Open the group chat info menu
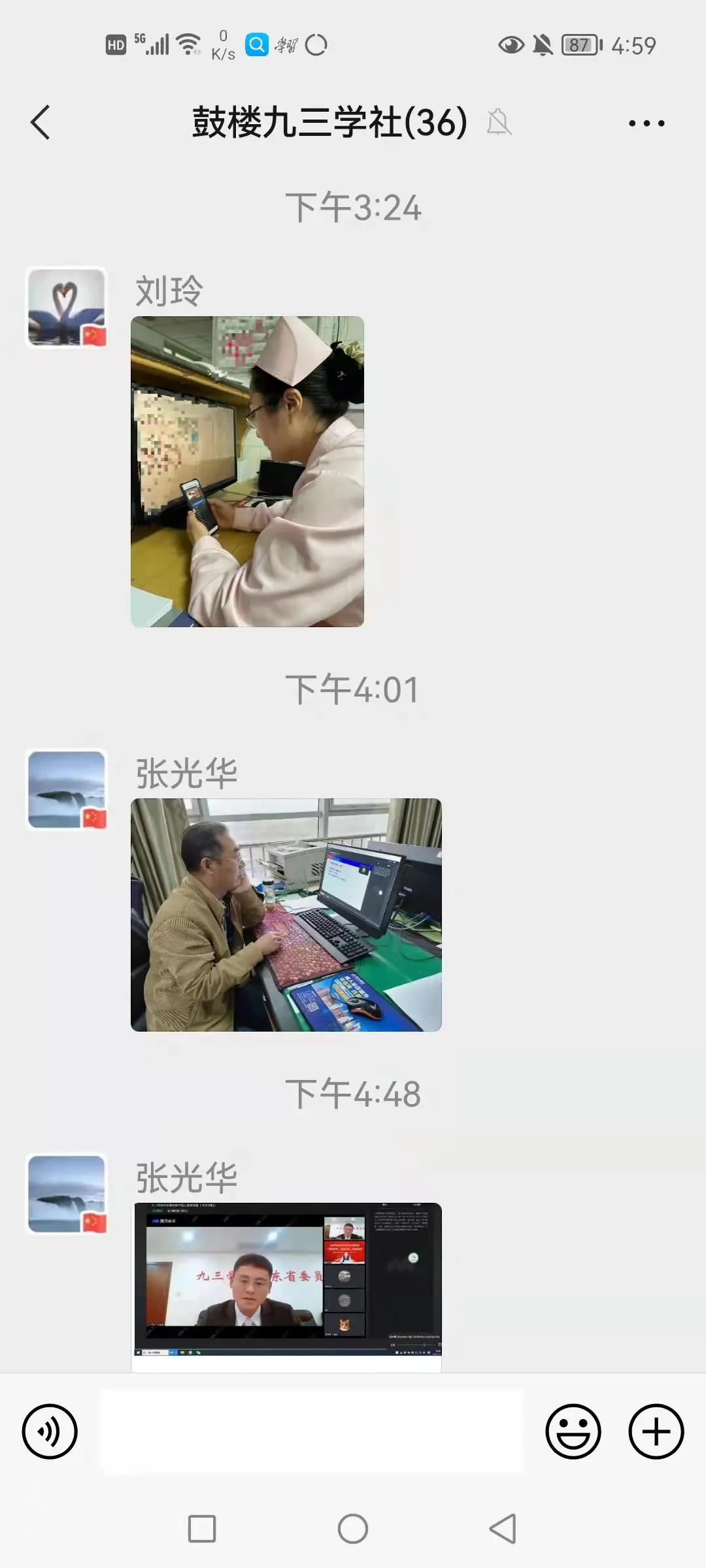706x1568 pixels. (x=647, y=123)
